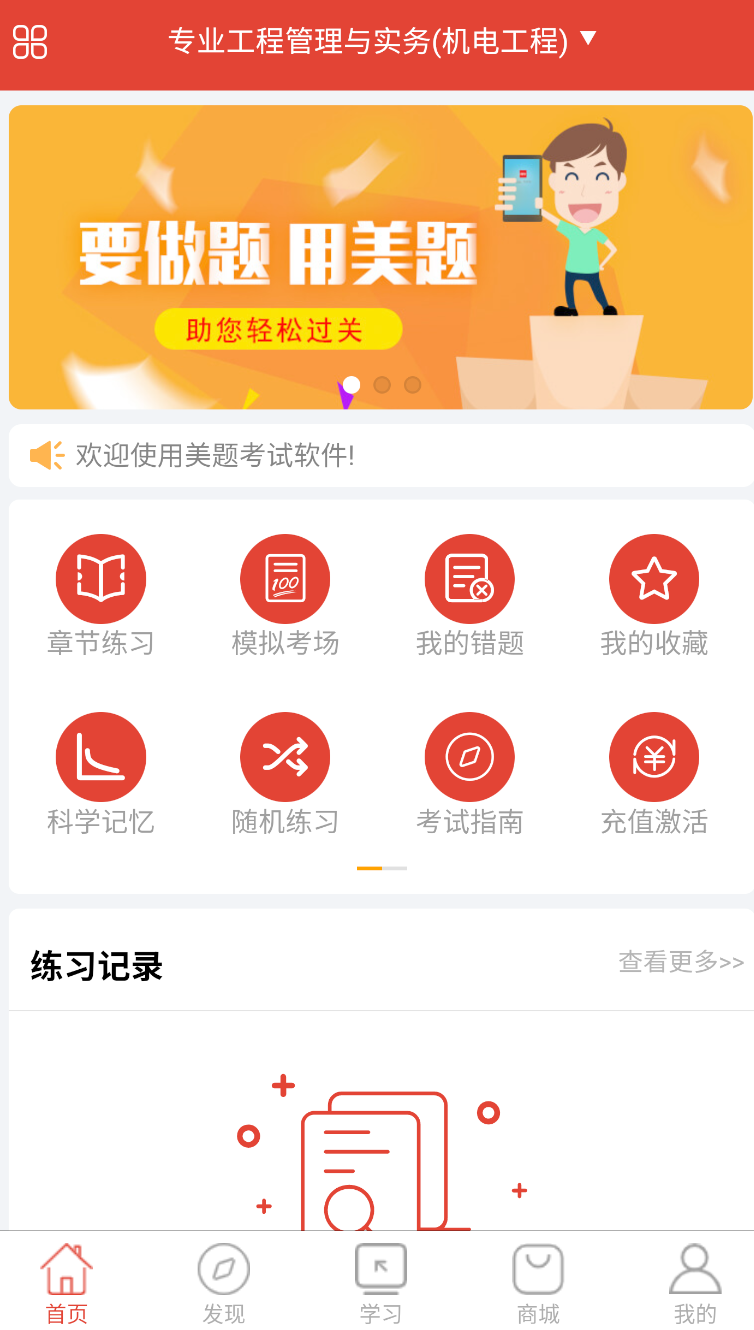
Task: Switch to the 商城 tab
Action: (x=538, y=1284)
